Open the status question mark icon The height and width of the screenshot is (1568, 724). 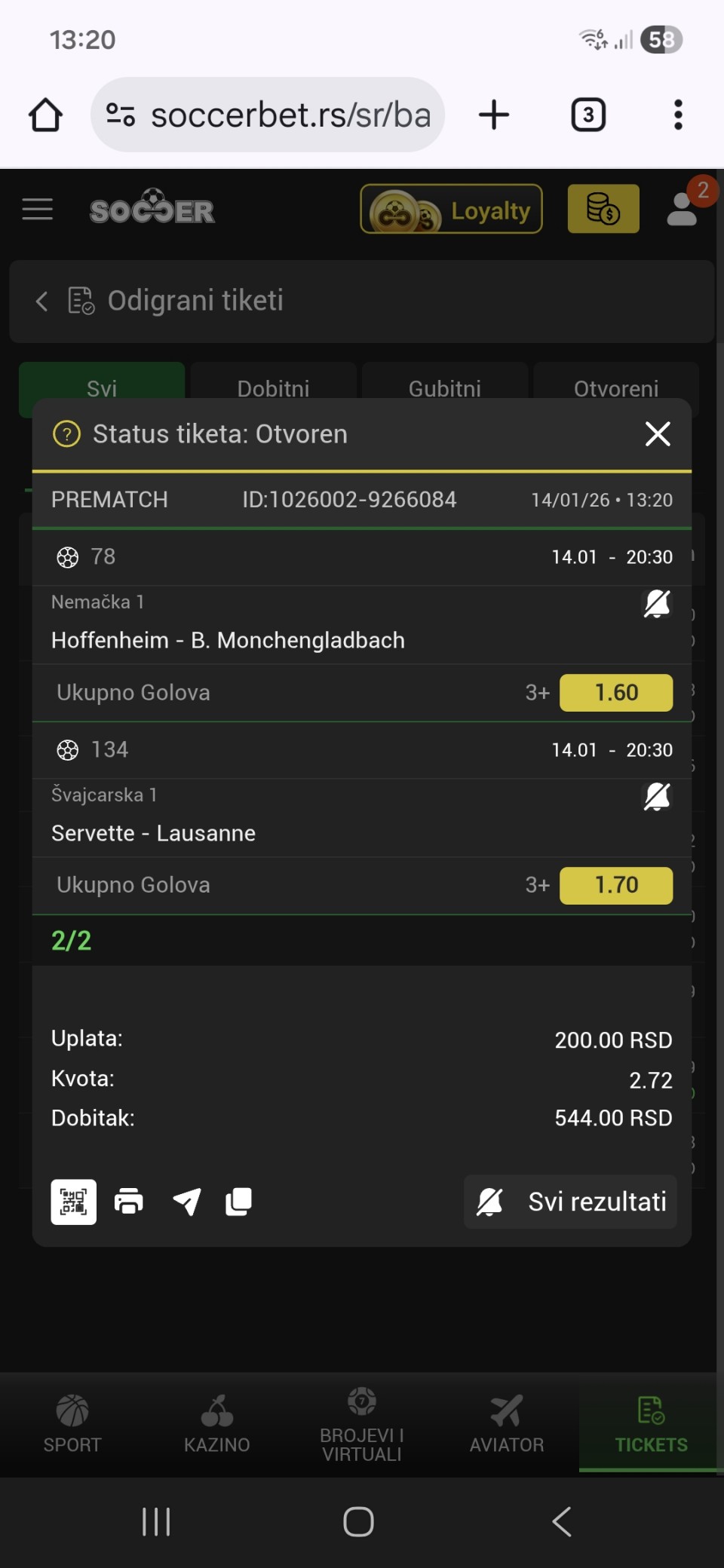click(x=66, y=434)
